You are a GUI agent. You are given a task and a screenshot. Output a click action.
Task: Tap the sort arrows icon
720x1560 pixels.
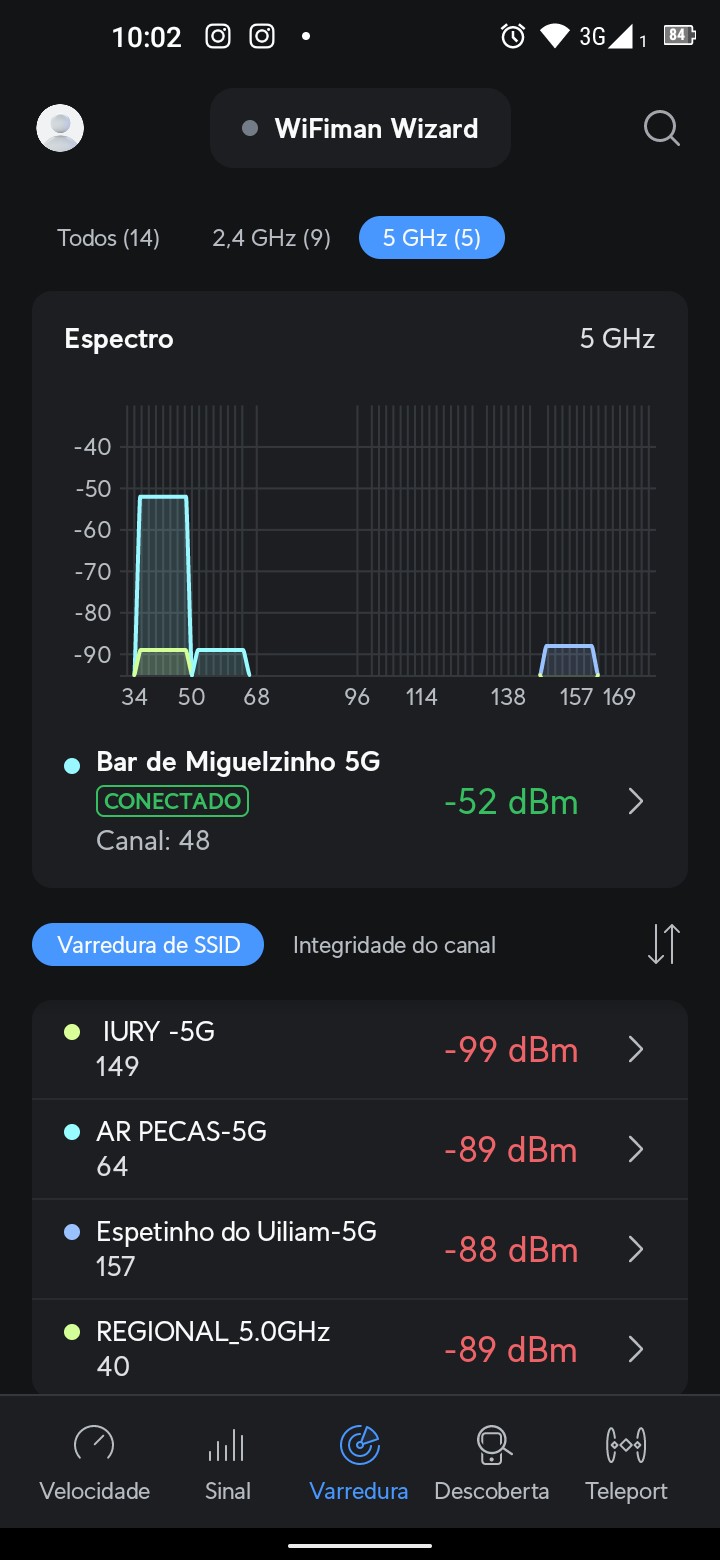pos(663,945)
